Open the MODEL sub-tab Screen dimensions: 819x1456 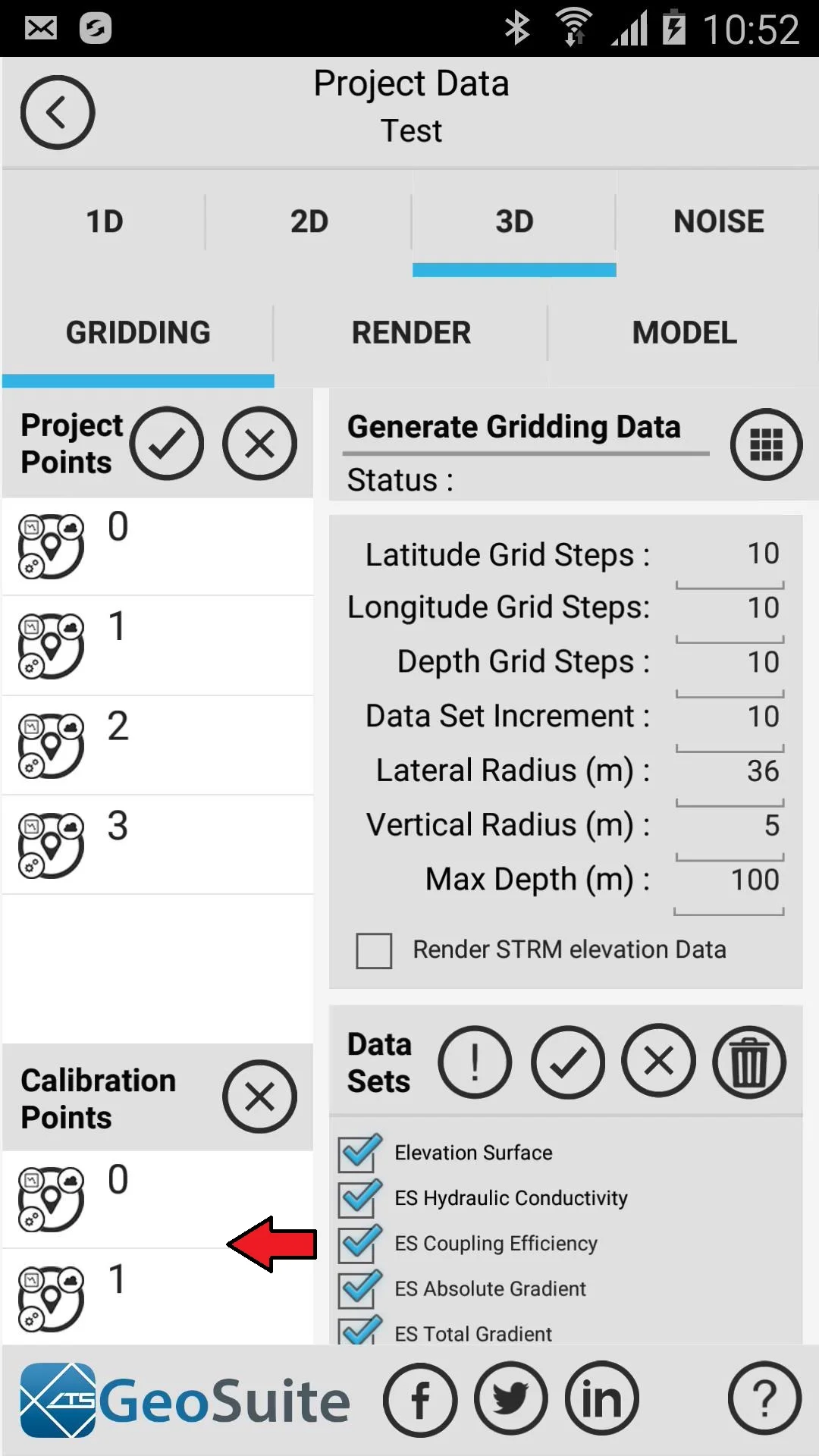point(684,333)
